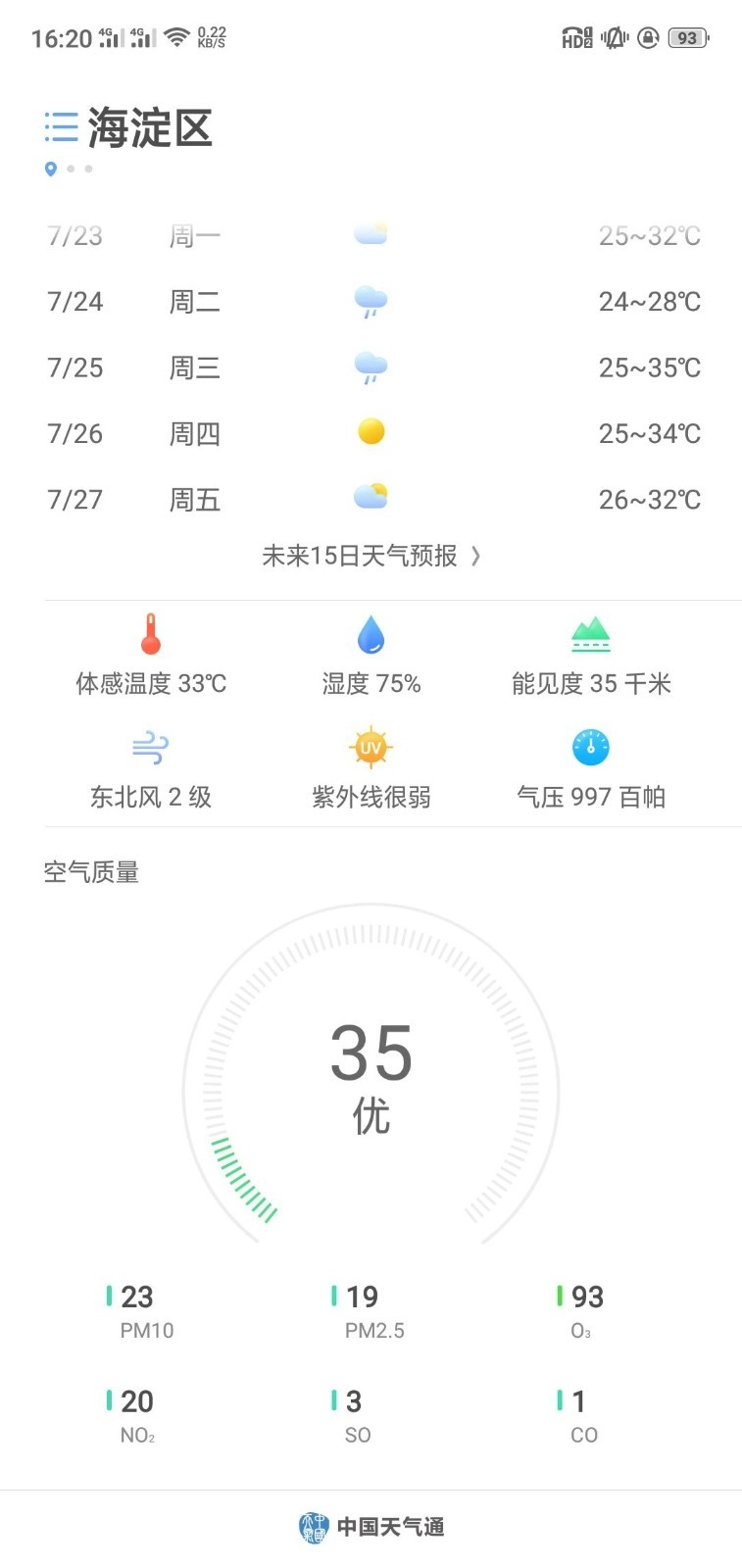Tap the 东北风 wind icon
742x1568 pixels.
[150, 747]
